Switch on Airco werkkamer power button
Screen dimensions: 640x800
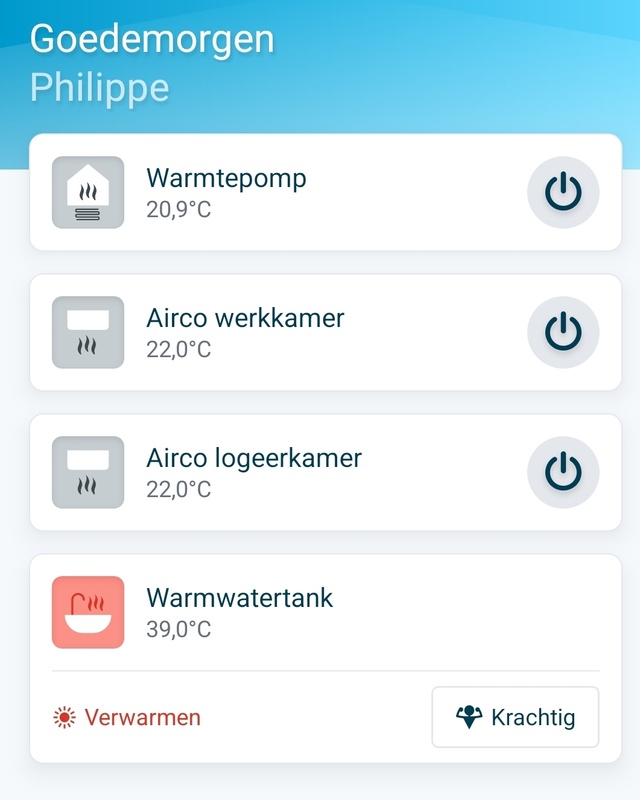(x=563, y=333)
